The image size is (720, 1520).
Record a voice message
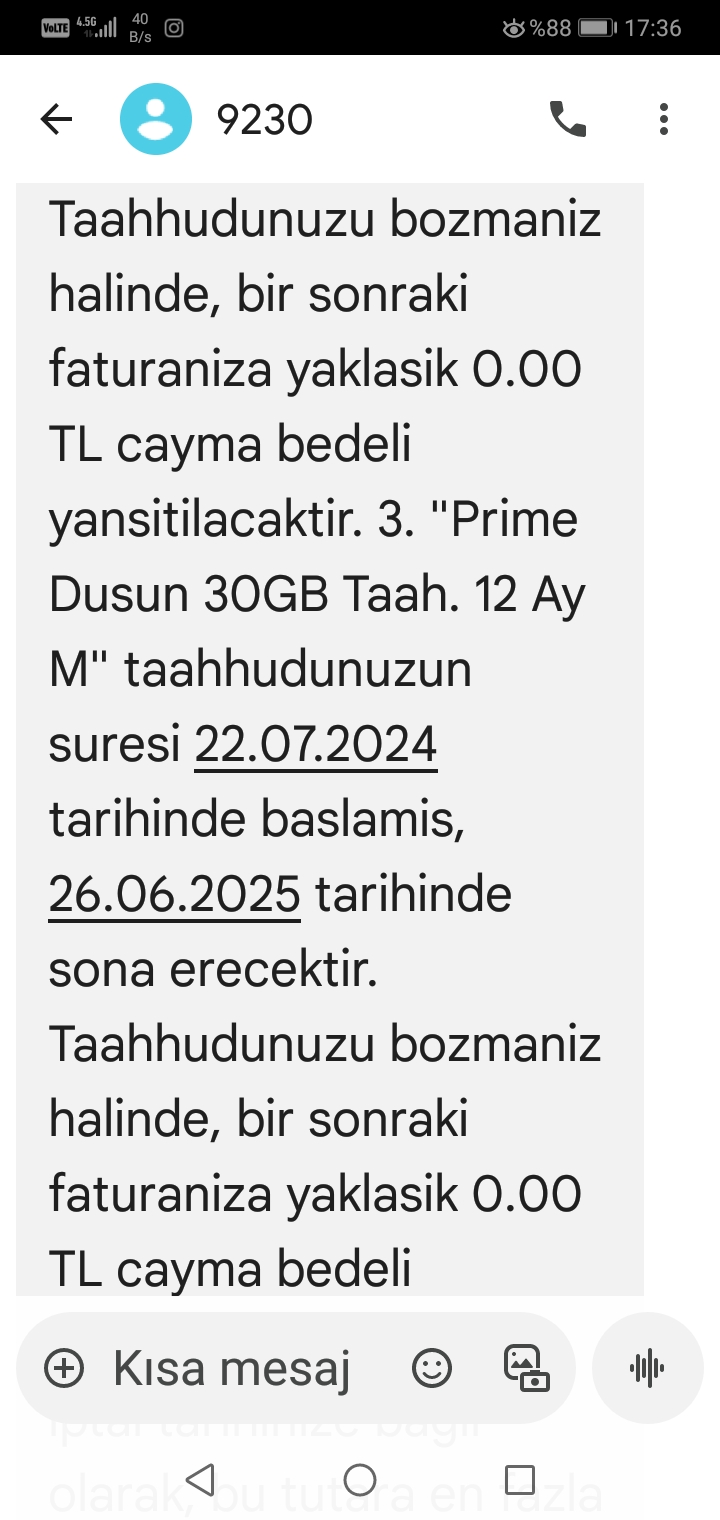point(647,1368)
